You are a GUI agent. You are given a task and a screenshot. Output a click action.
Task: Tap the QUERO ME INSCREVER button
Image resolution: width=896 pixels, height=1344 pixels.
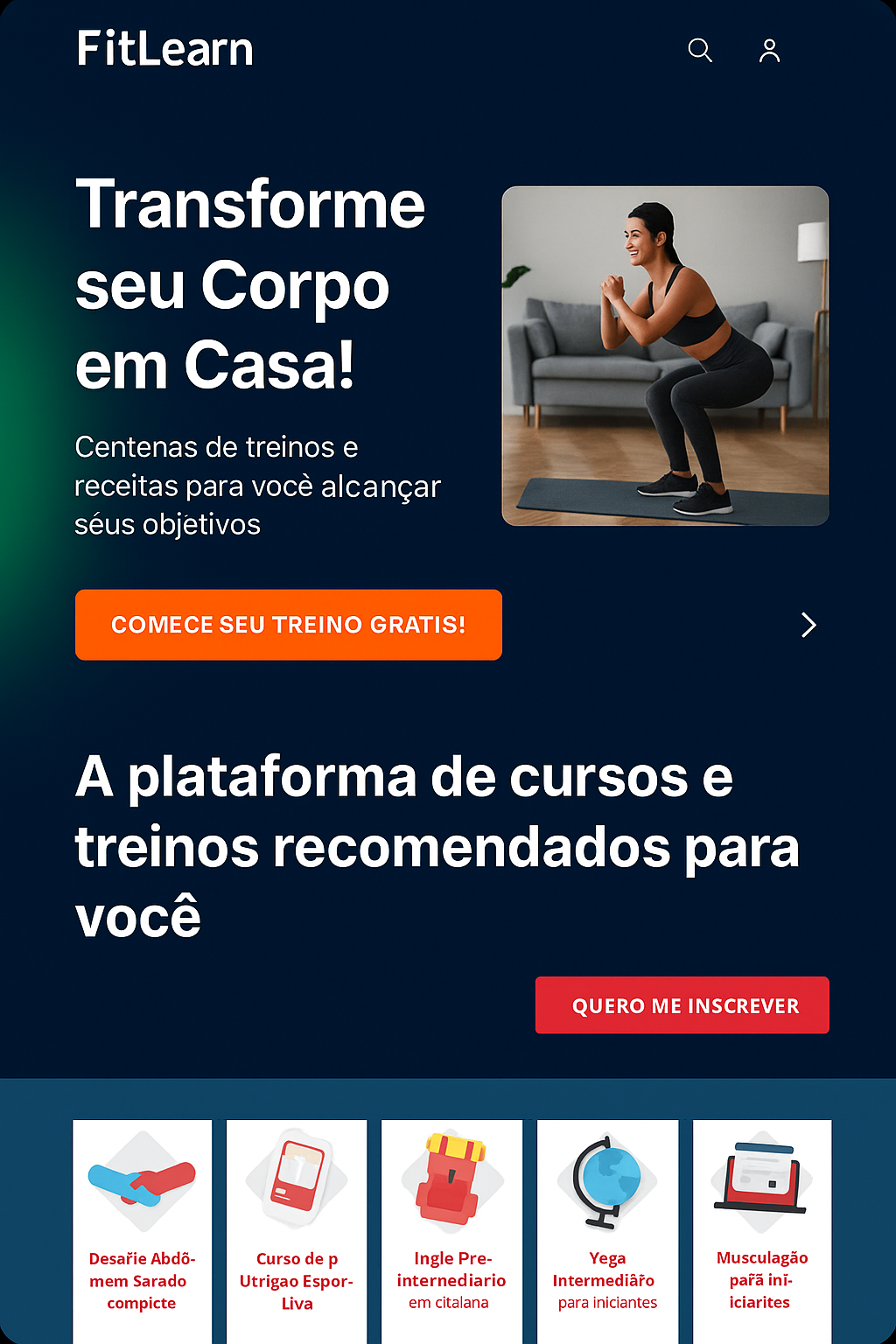pos(682,1005)
